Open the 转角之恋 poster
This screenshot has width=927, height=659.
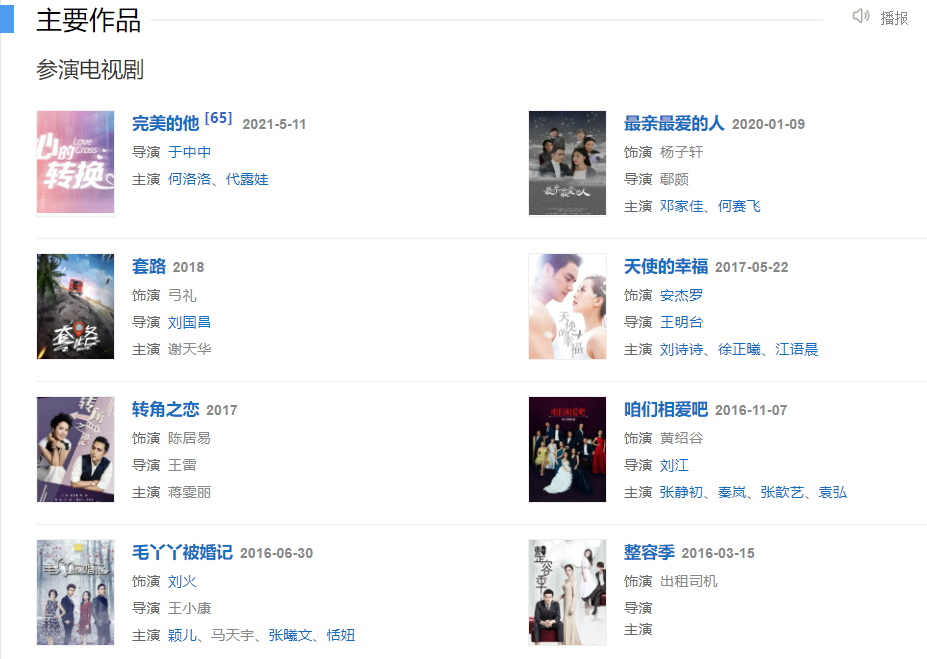click(75, 449)
